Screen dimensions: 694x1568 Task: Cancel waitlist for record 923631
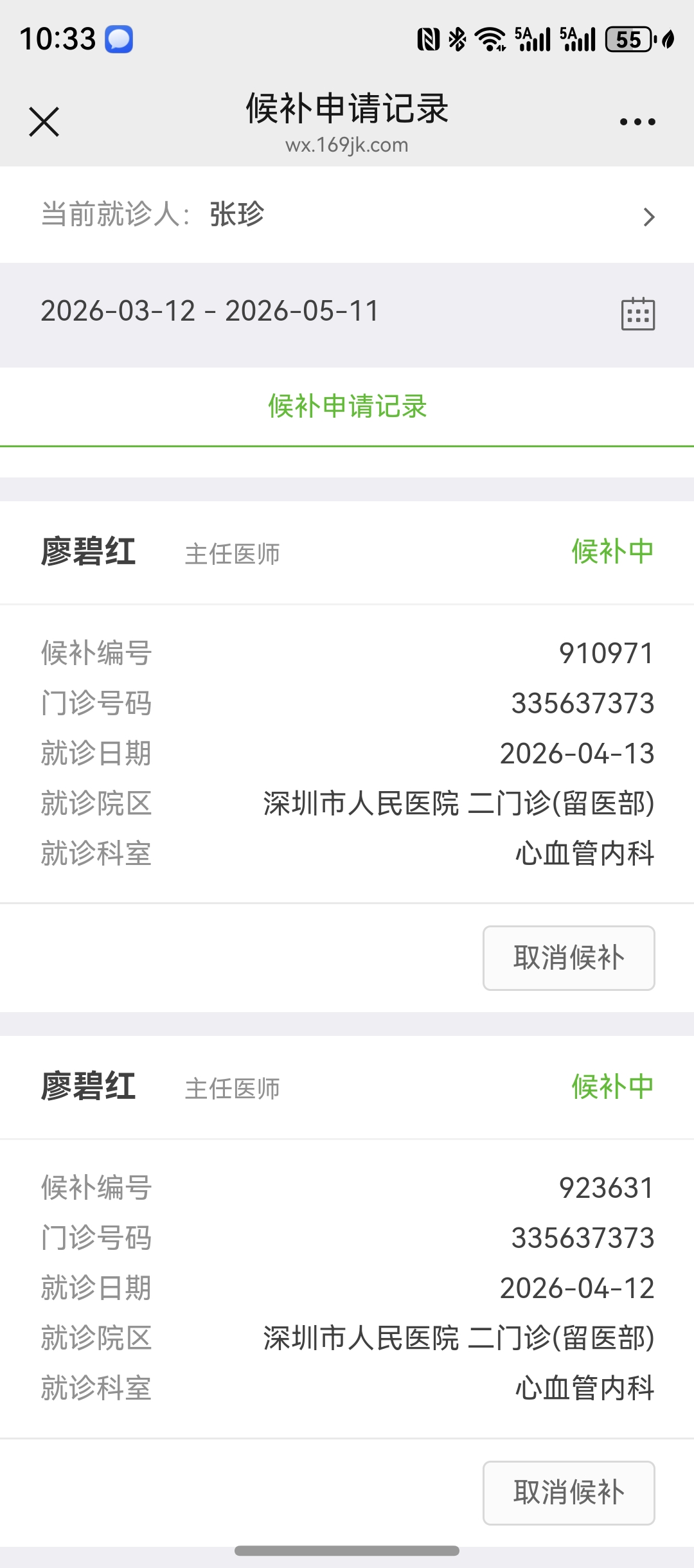coord(568,1492)
